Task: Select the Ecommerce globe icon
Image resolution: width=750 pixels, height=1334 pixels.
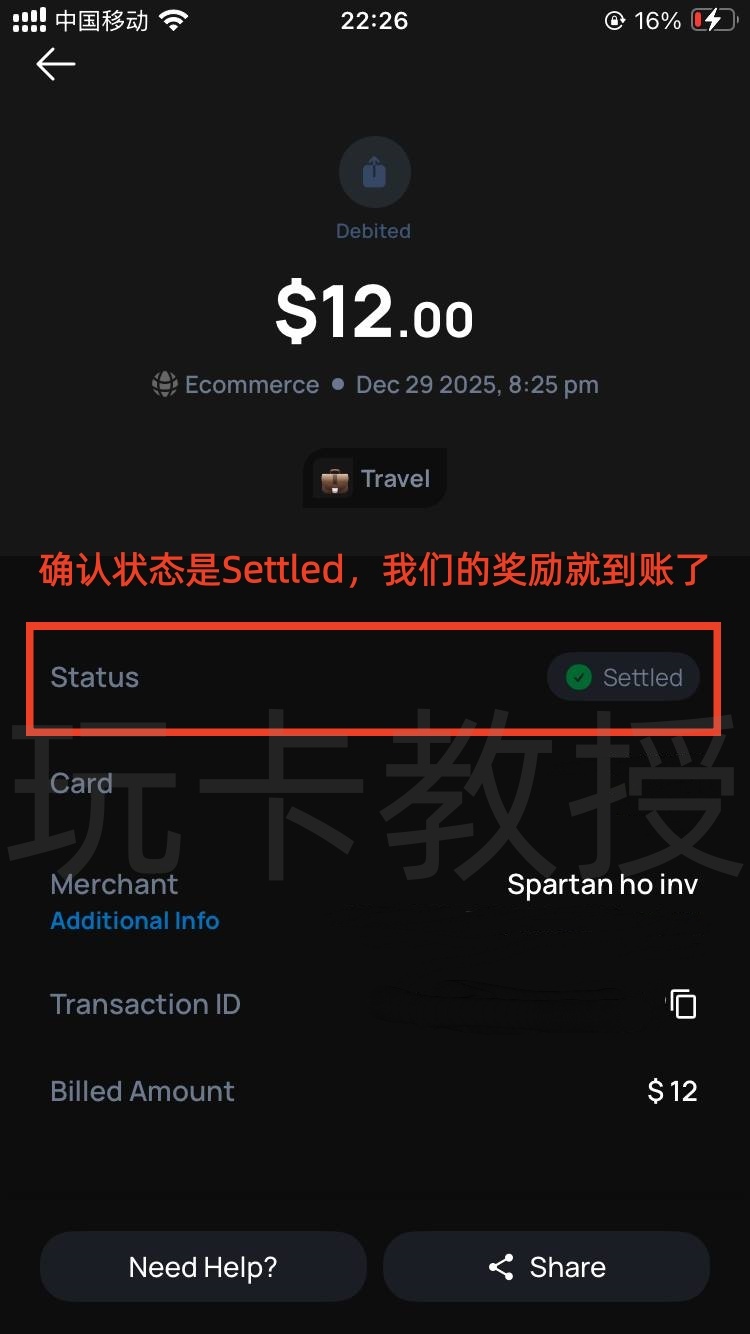Action: (x=165, y=384)
